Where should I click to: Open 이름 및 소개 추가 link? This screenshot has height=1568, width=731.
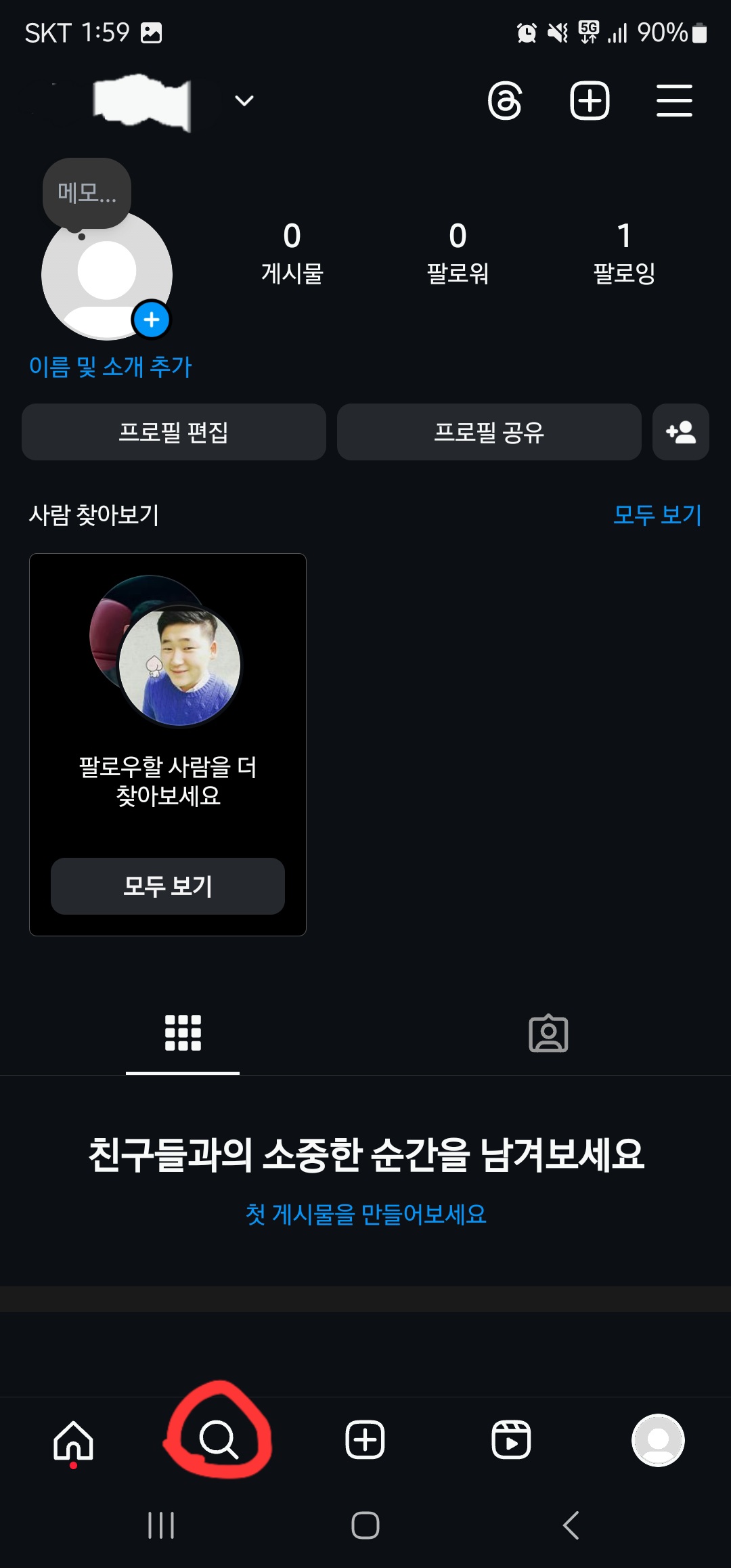pyautogui.click(x=110, y=366)
